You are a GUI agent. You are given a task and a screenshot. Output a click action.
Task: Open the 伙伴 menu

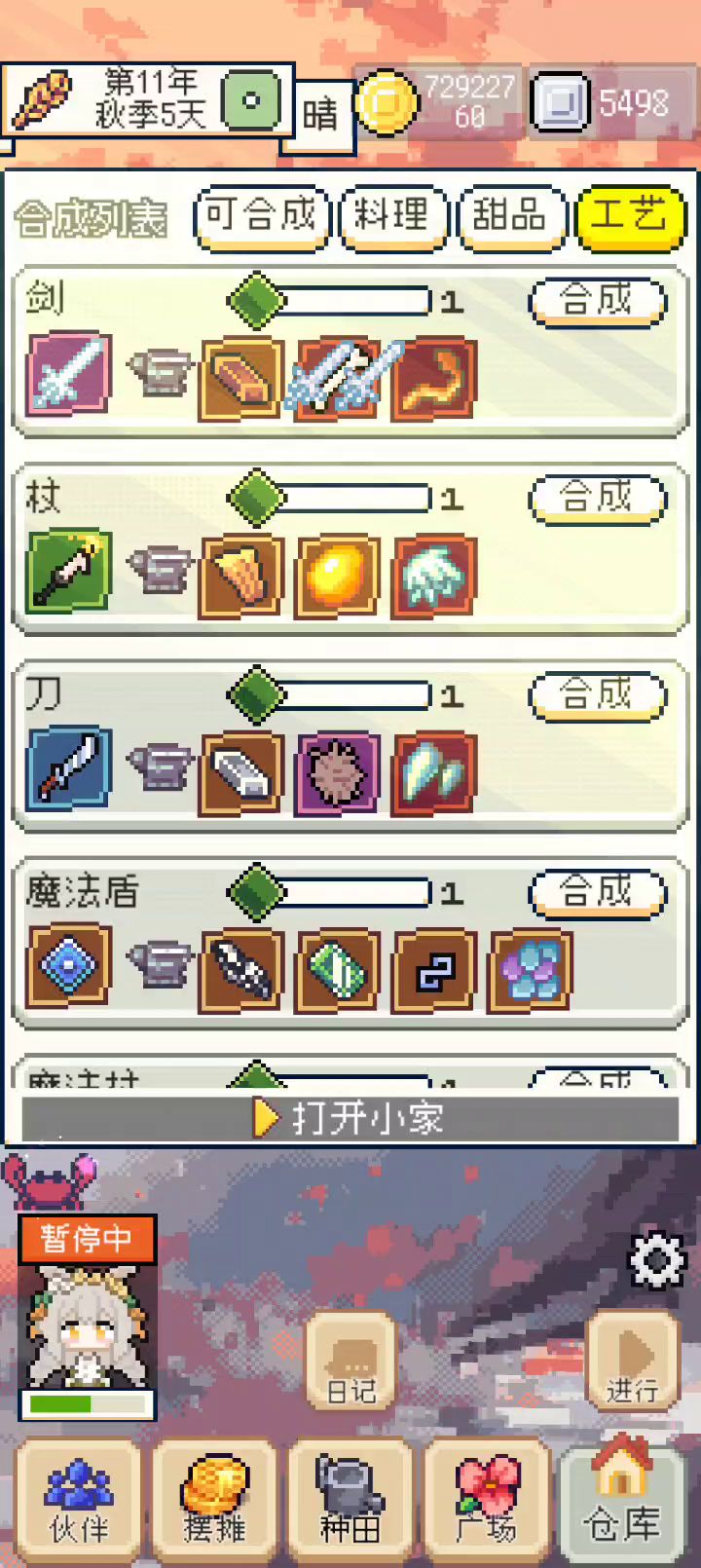tap(79, 1502)
